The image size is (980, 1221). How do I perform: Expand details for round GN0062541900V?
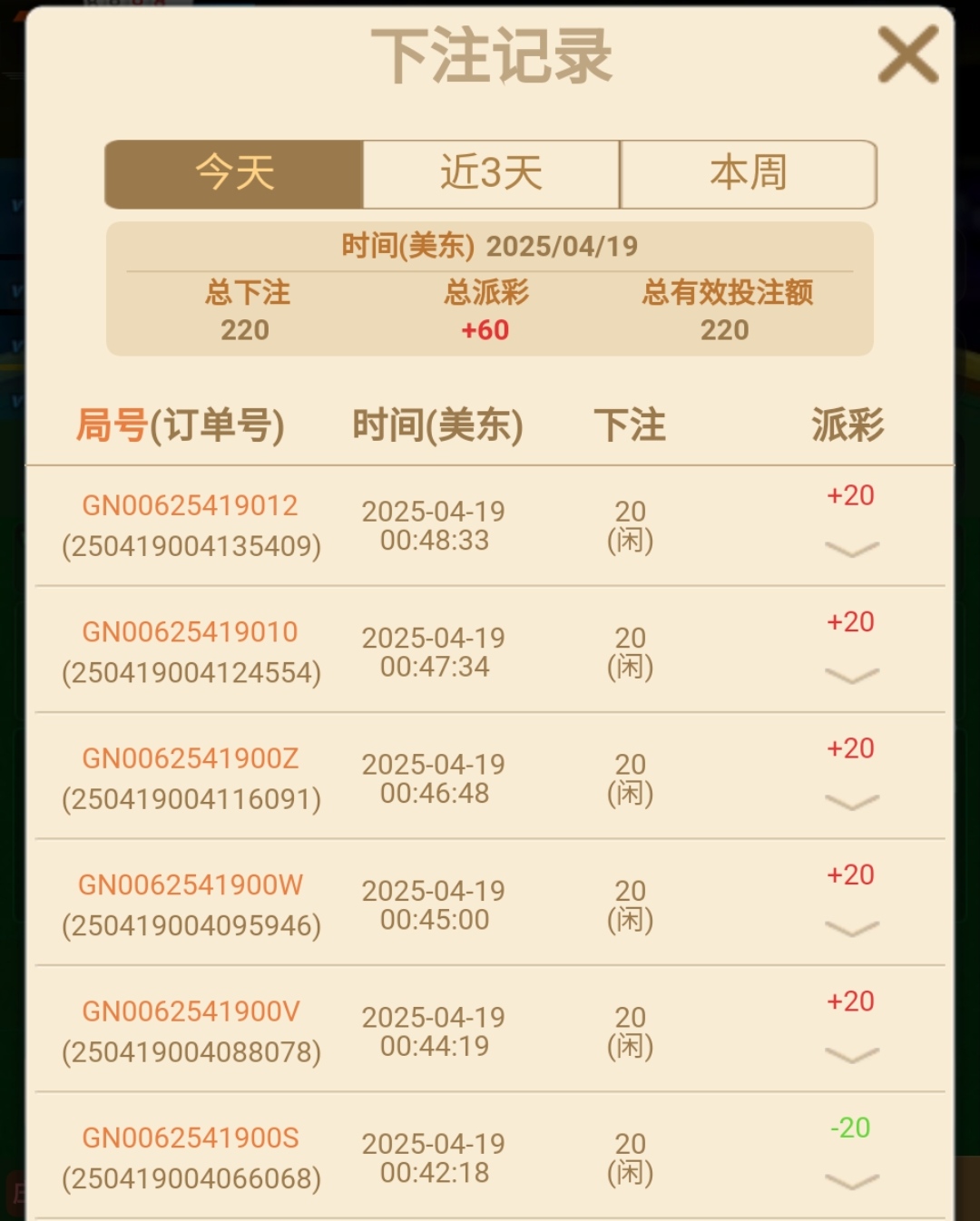[x=851, y=1054]
